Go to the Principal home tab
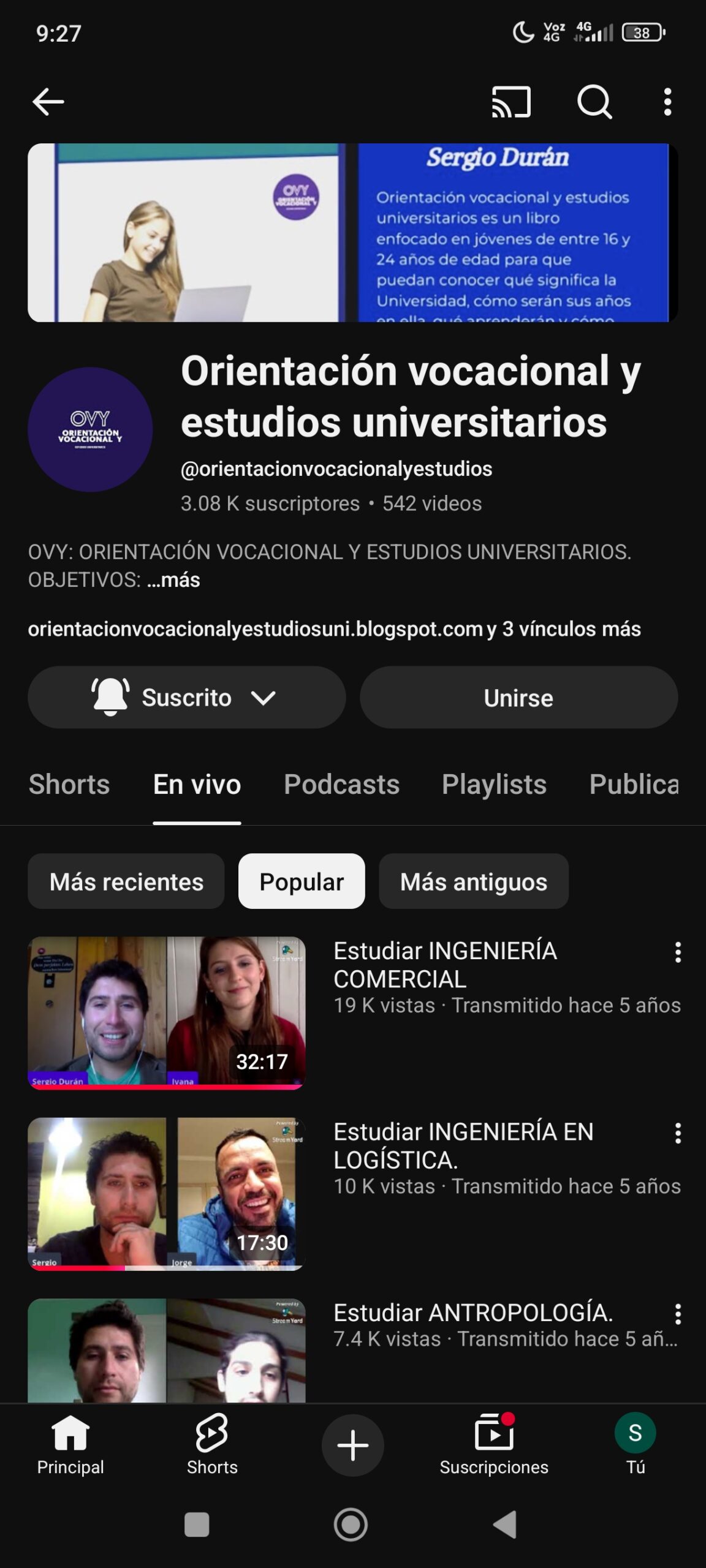This screenshot has width=706, height=1568. point(70,1445)
